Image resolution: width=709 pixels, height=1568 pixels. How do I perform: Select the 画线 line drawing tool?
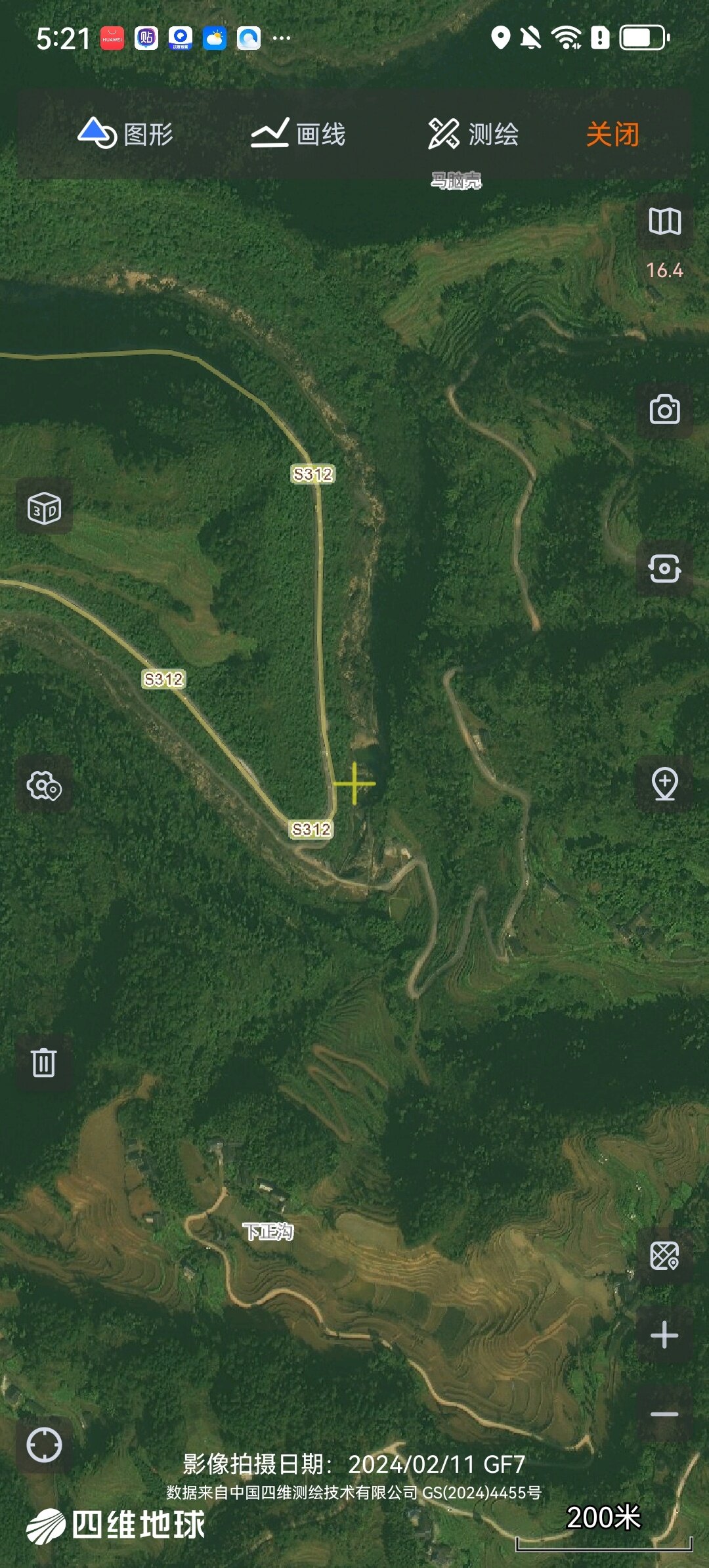[298, 134]
